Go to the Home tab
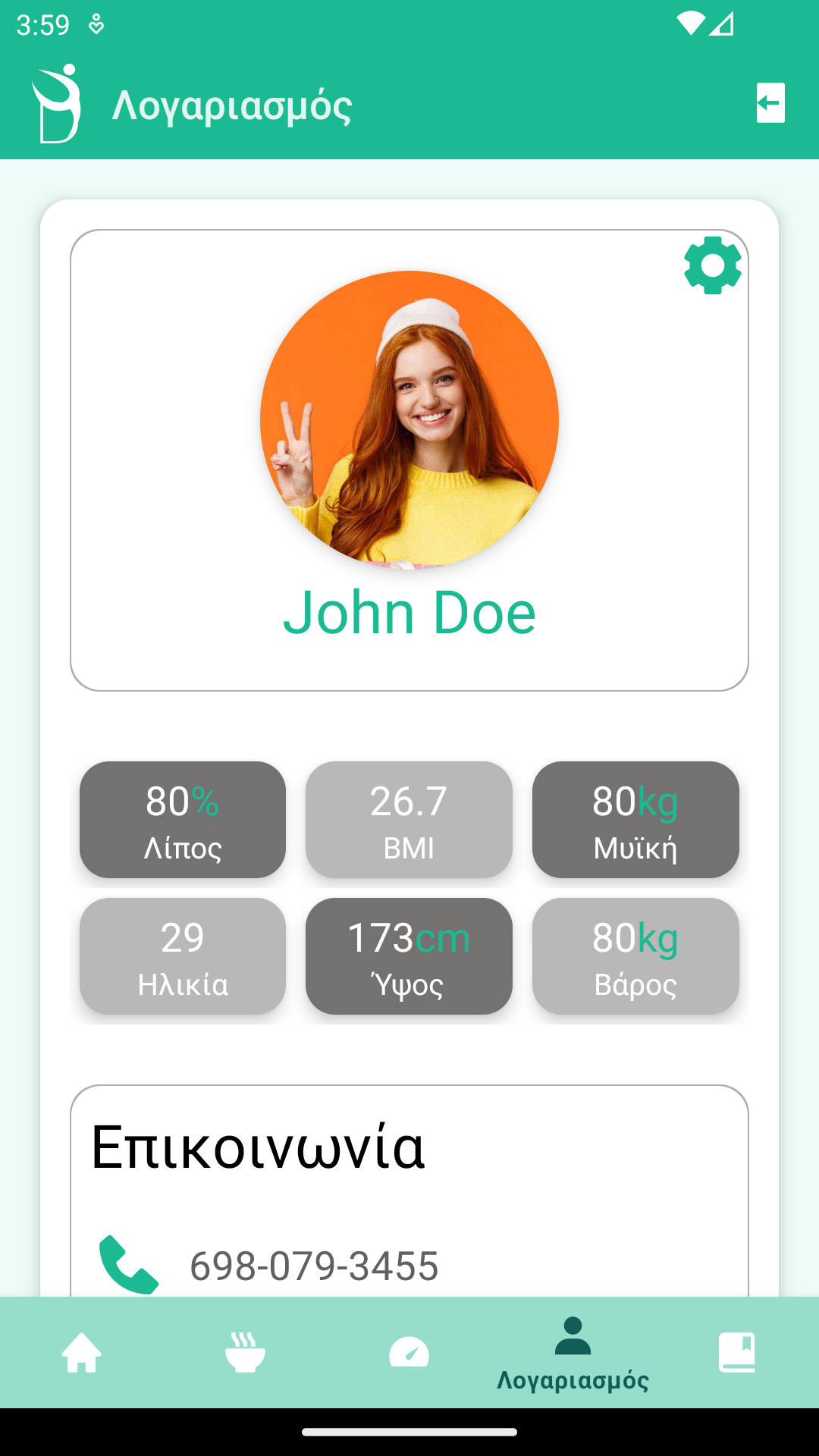 coord(82,1353)
